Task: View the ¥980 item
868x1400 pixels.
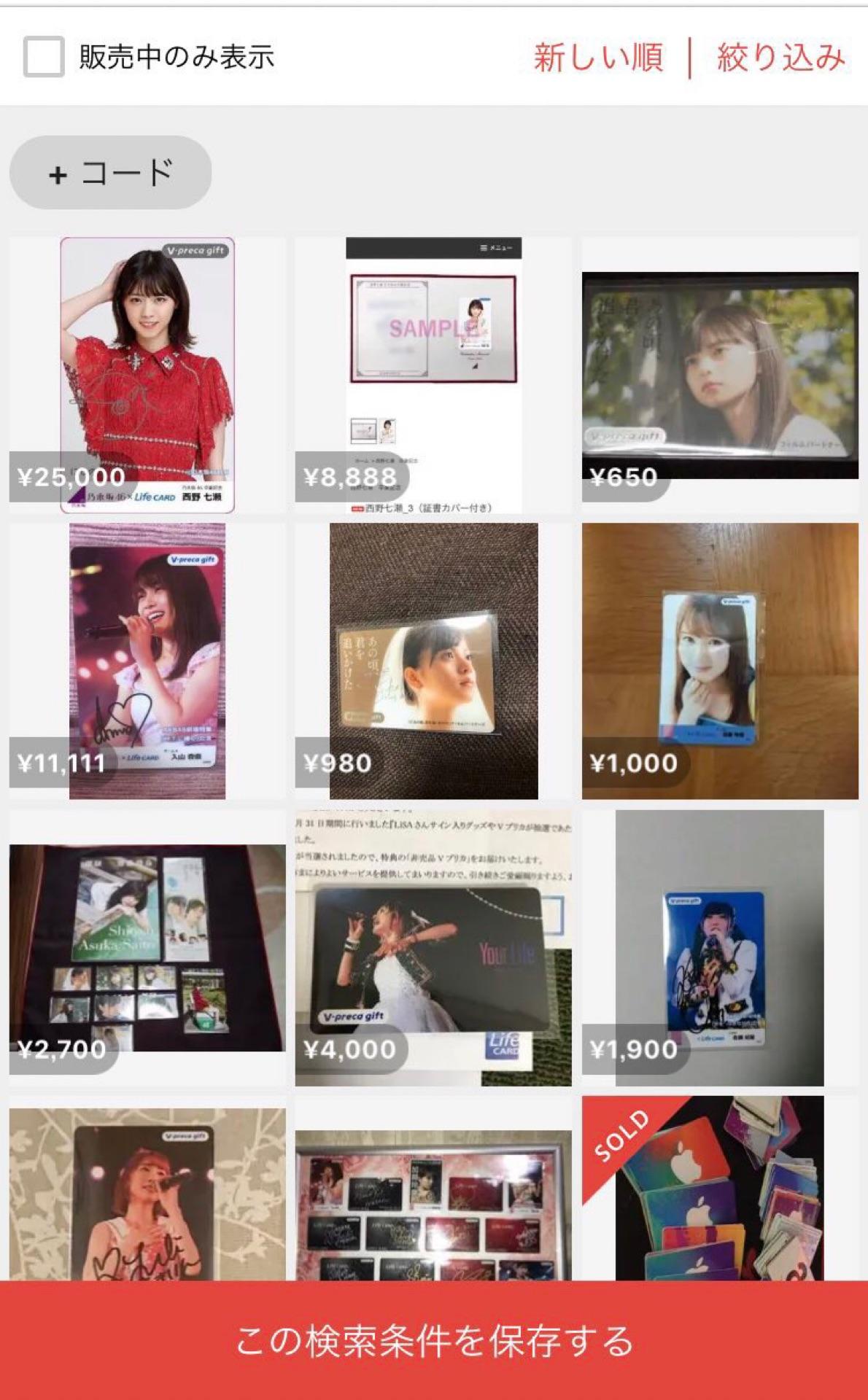Action: point(433,661)
